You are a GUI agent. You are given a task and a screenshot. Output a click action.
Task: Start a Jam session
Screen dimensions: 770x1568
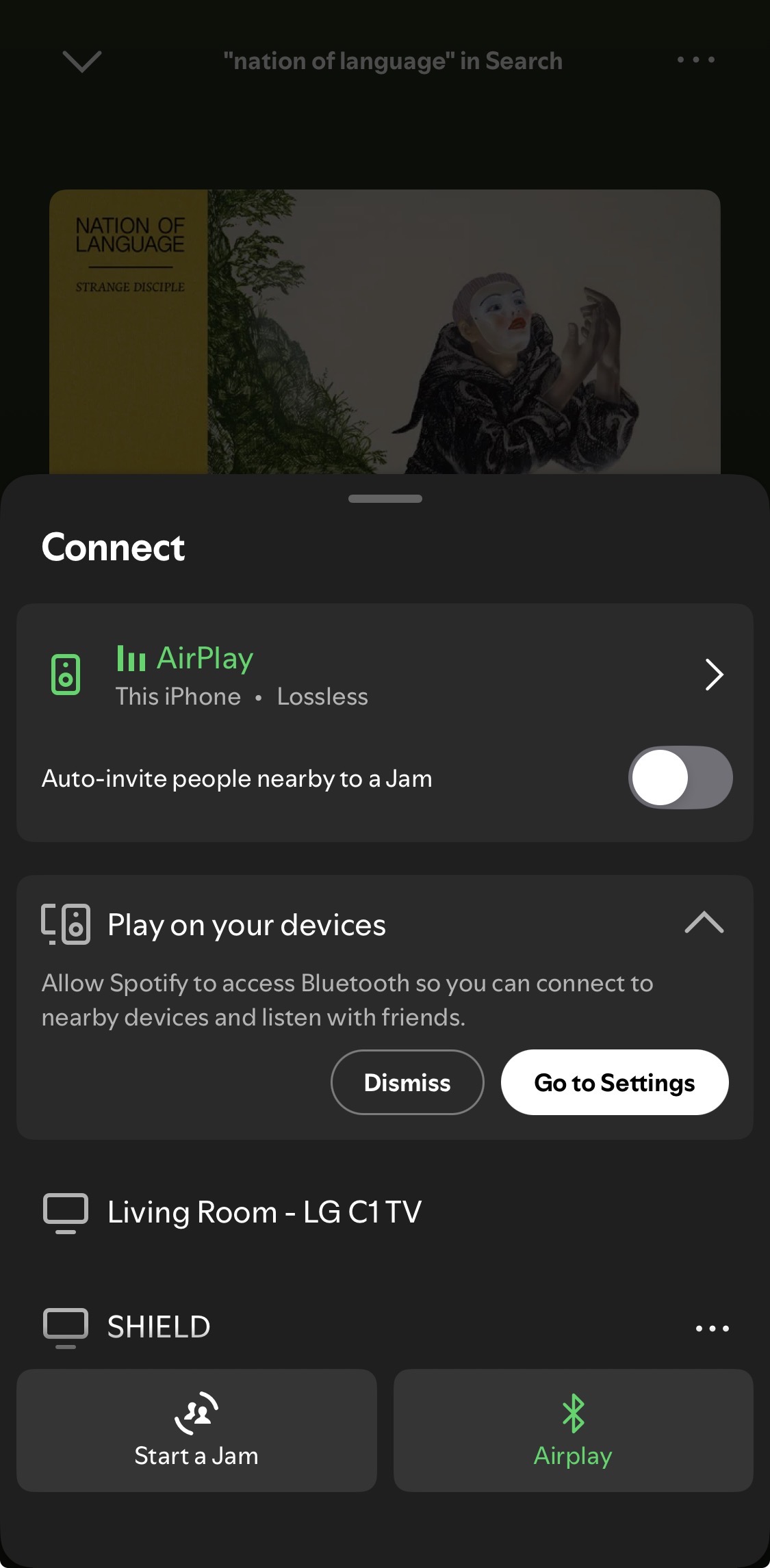pos(196,1430)
